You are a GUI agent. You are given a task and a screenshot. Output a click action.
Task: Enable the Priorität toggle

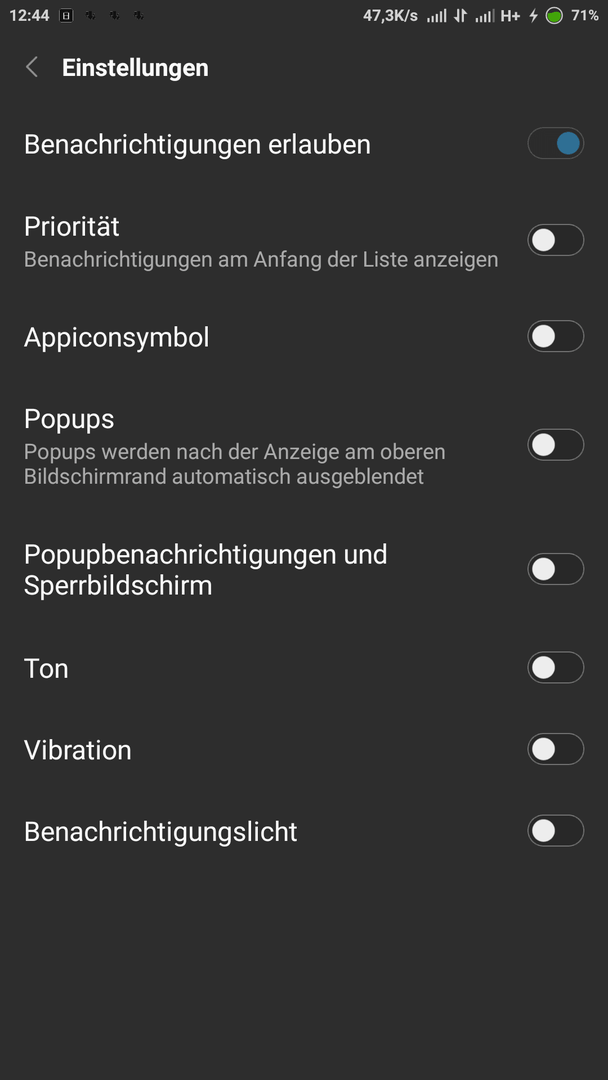(556, 240)
